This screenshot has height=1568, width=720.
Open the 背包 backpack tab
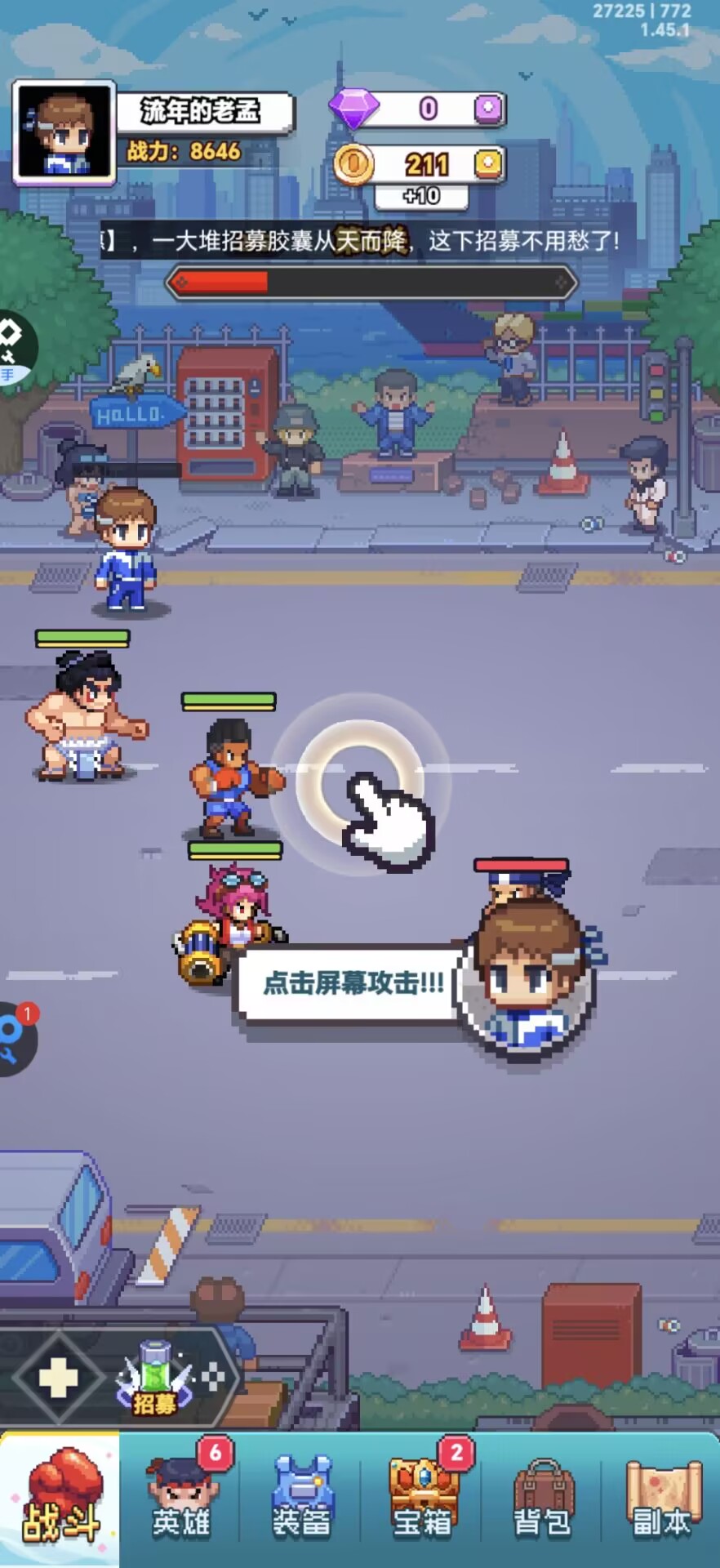pos(541,1499)
